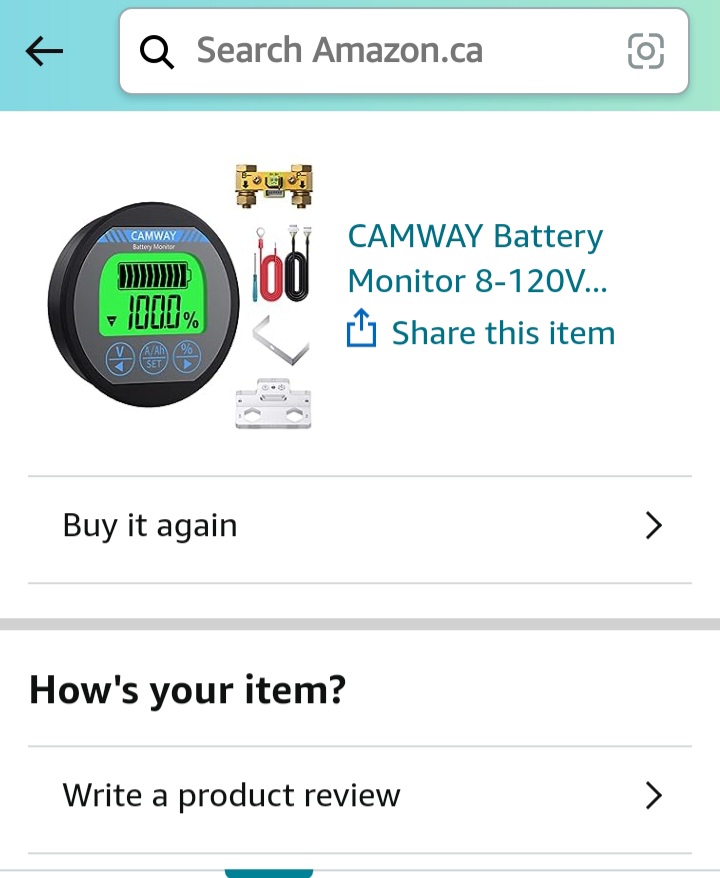
Task: Open Buy it again
Action: pos(149,525)
